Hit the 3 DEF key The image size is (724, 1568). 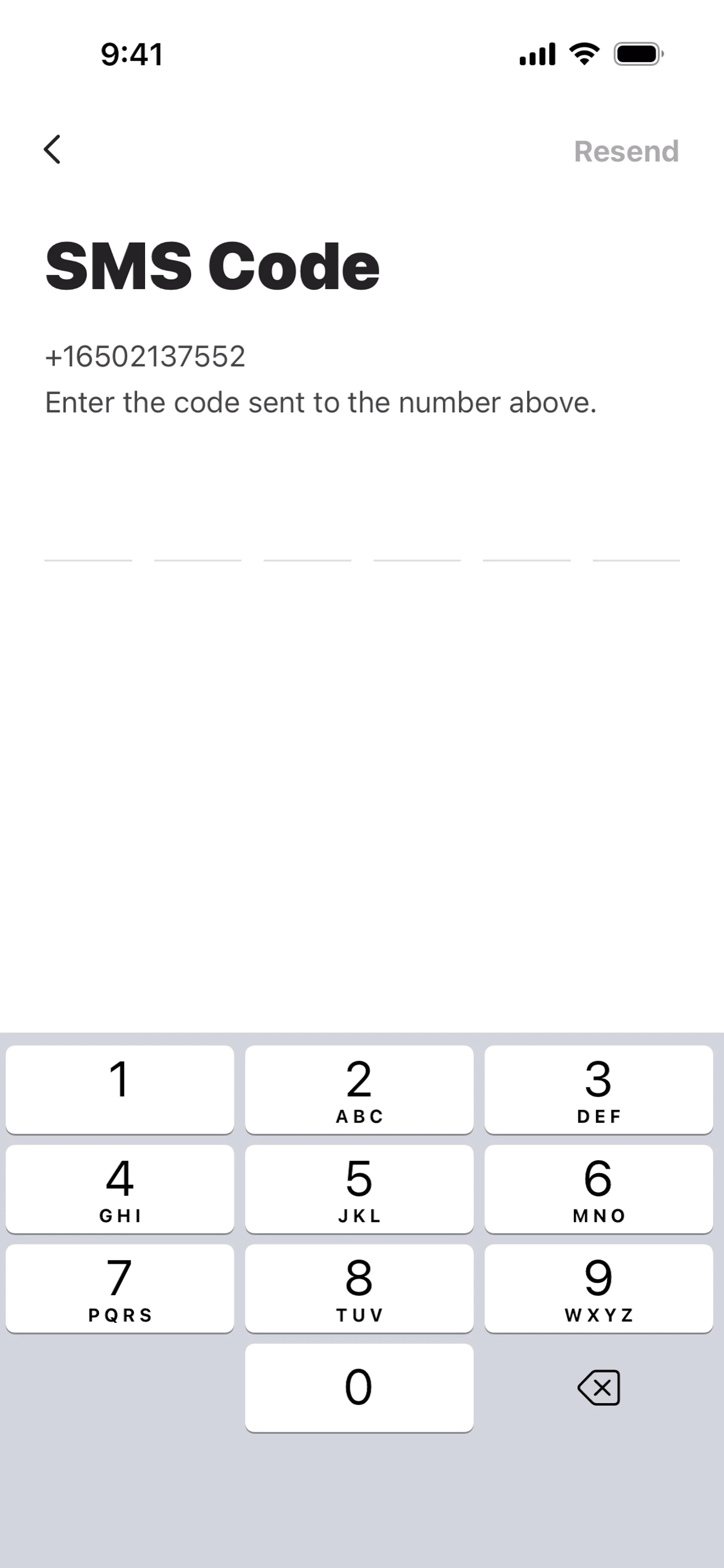point(598,1090)
